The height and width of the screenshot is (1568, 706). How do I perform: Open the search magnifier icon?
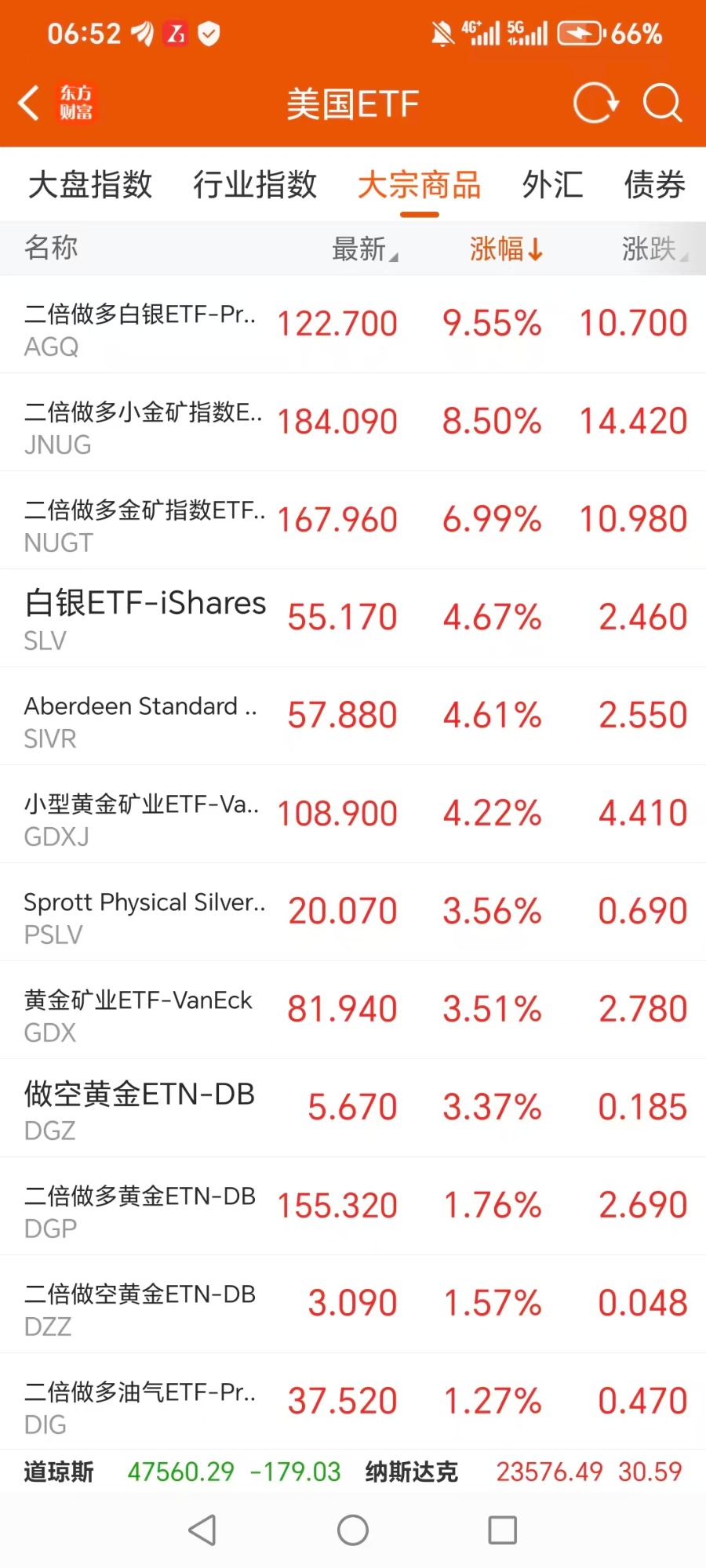click(662, 103)
